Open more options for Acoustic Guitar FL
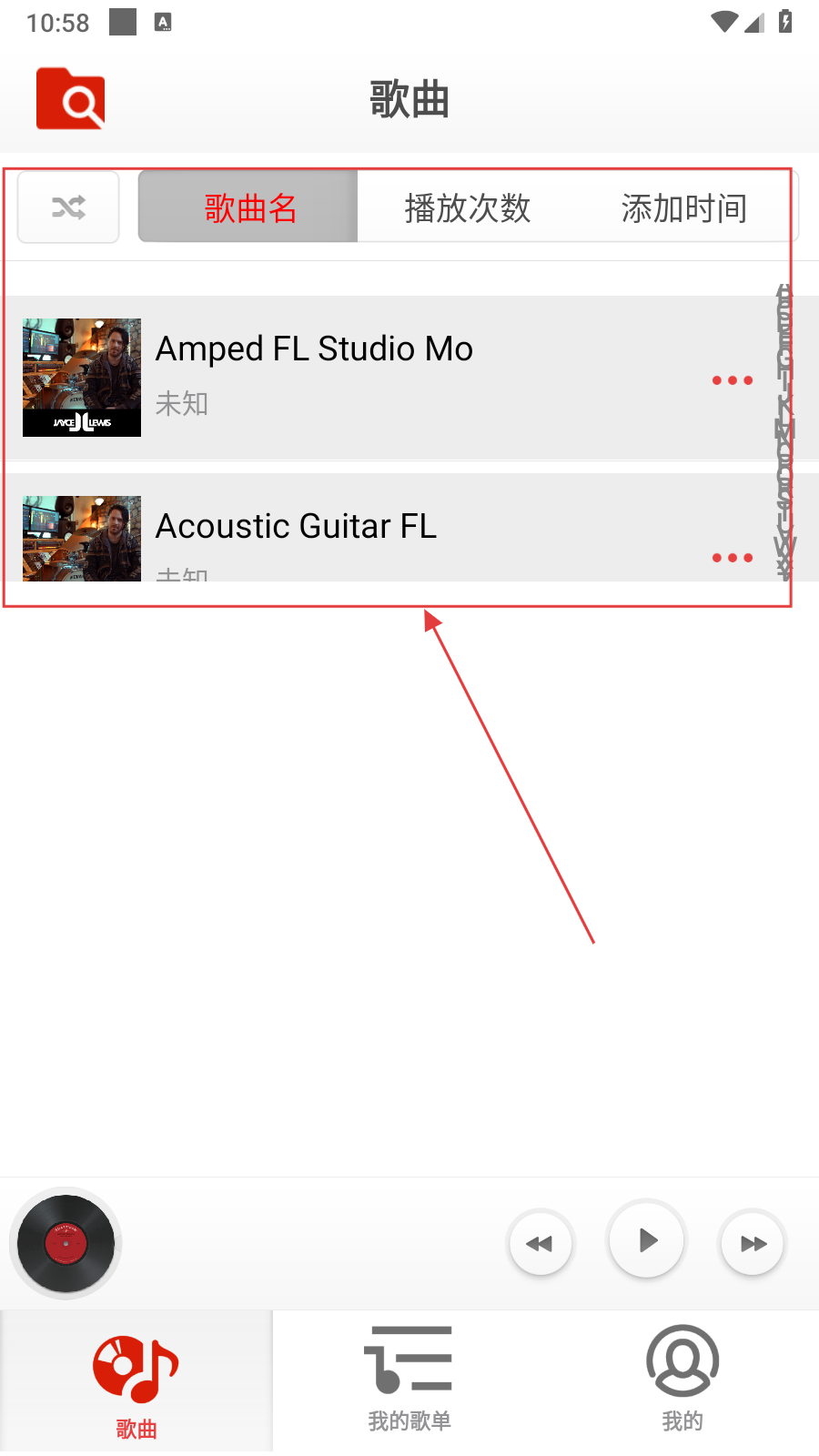 coord(733,557)
